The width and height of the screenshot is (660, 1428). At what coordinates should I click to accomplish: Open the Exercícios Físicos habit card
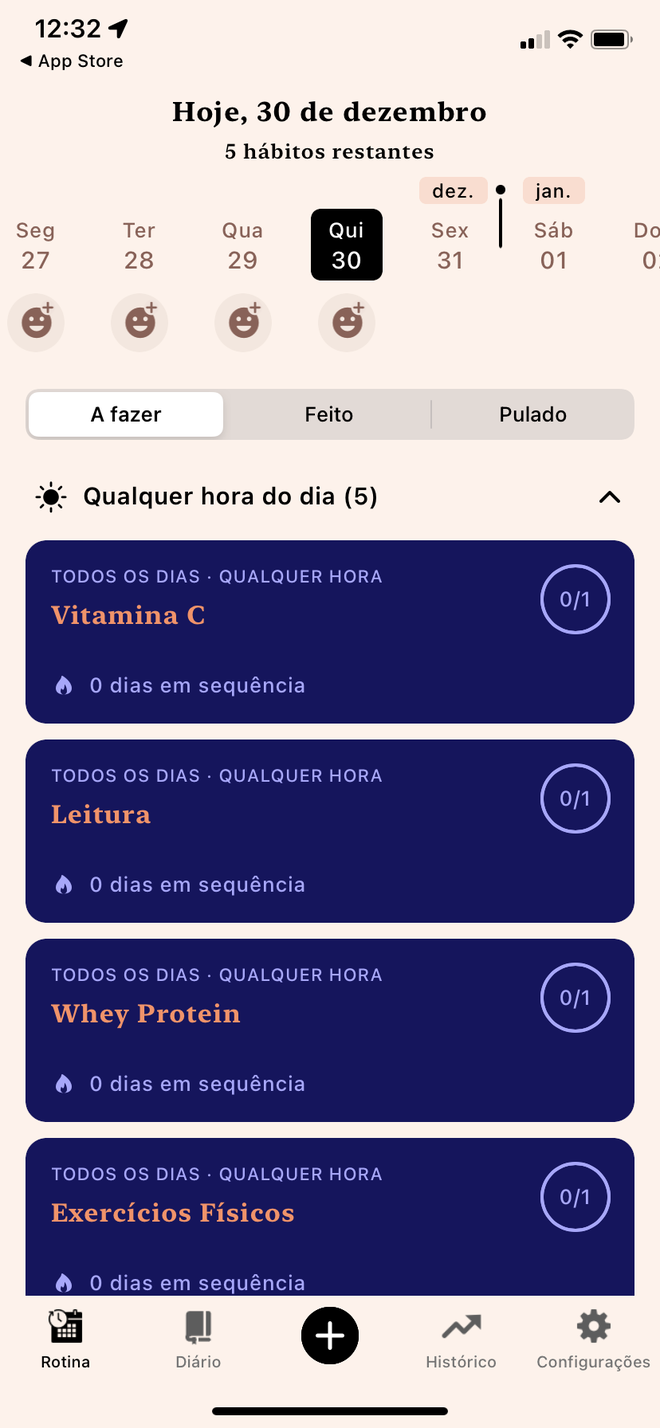[x=330, y=1217]
